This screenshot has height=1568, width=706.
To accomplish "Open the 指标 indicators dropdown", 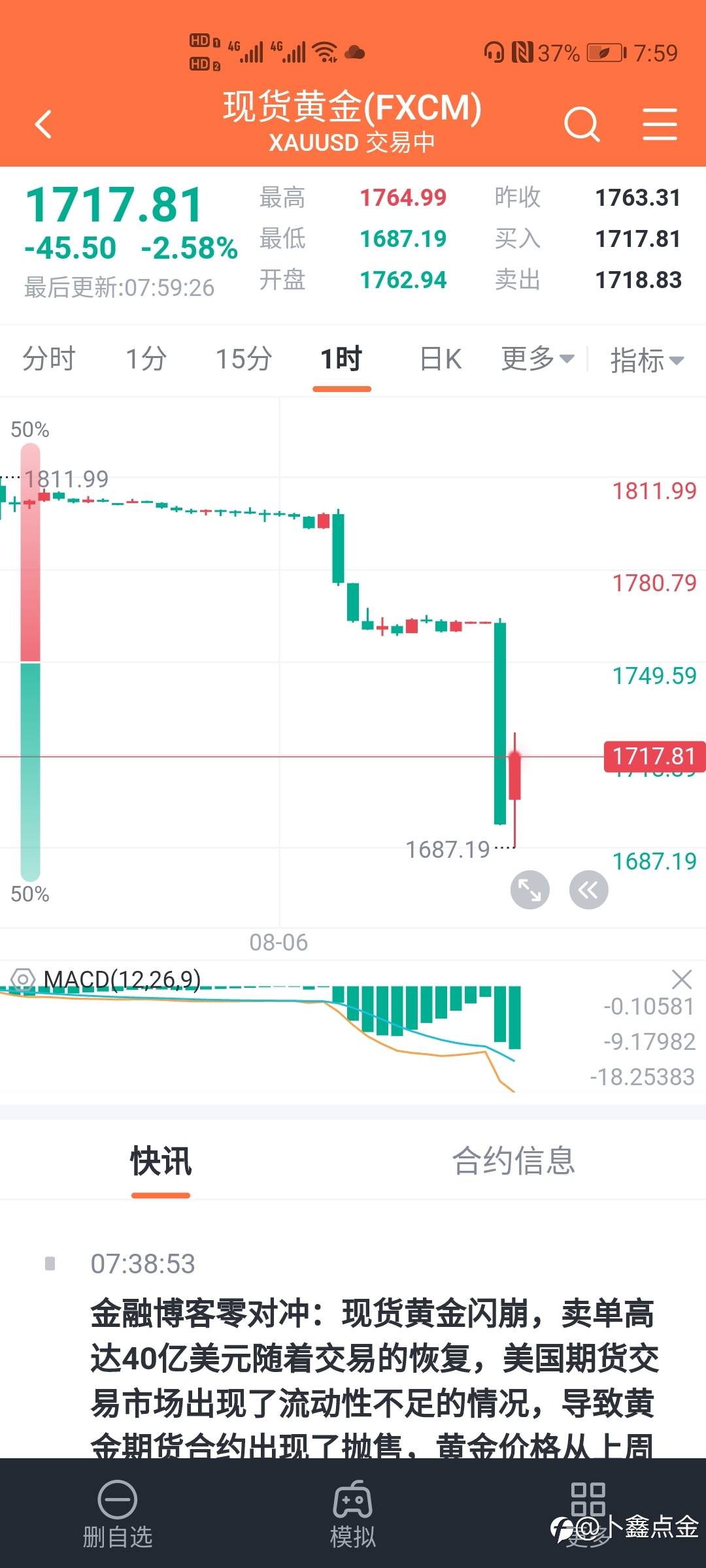I will tap(647, 360).
